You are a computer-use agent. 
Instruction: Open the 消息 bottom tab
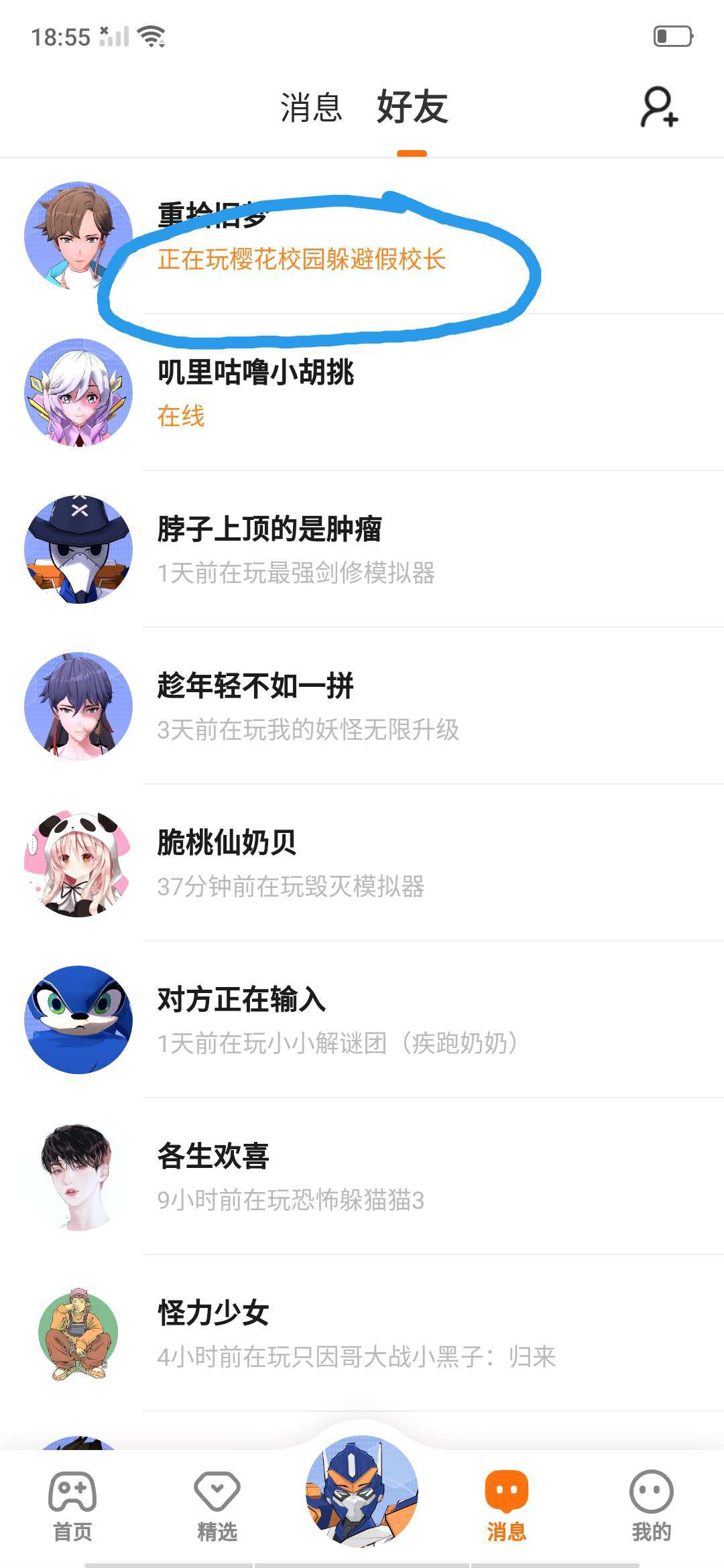[x=507, y=1502]
